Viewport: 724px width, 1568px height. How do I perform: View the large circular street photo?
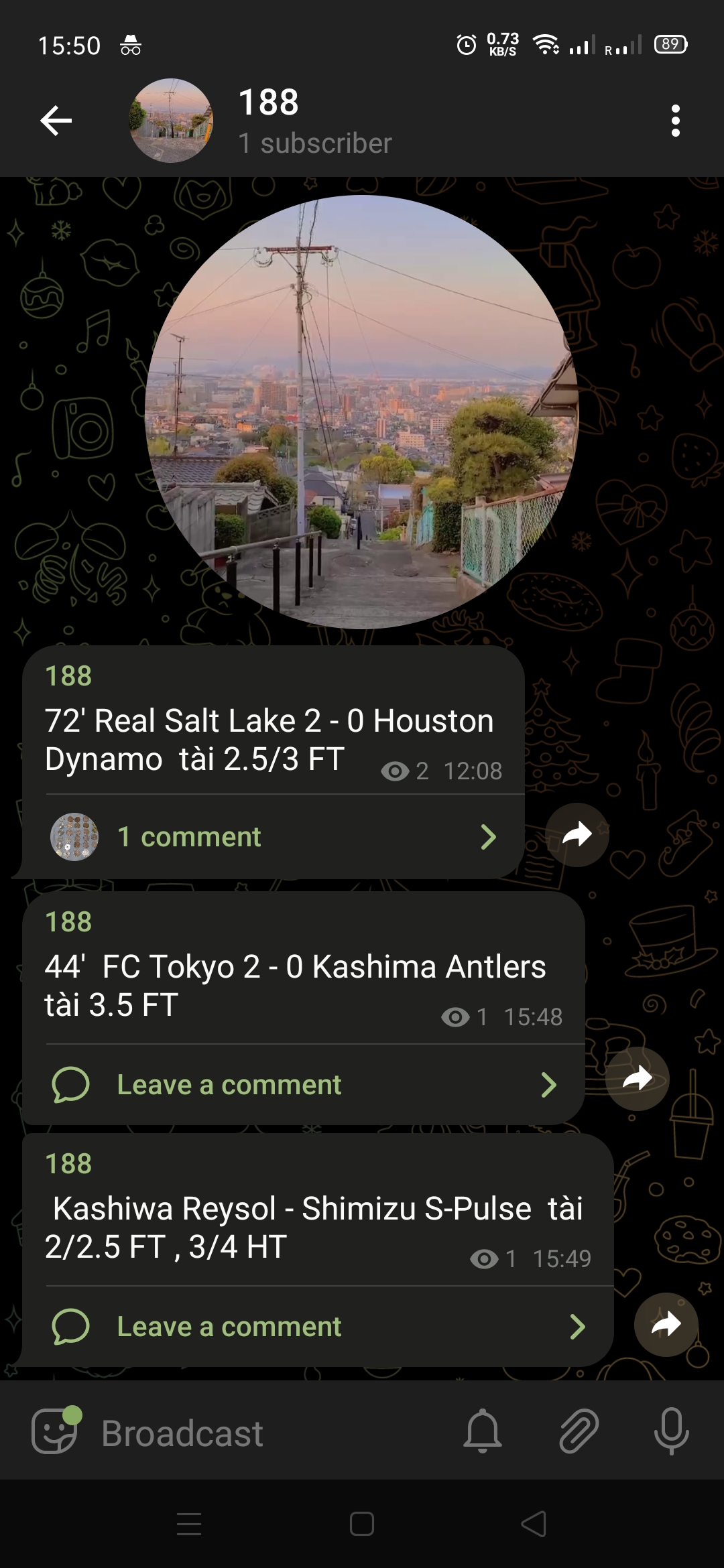click(362, 412)
